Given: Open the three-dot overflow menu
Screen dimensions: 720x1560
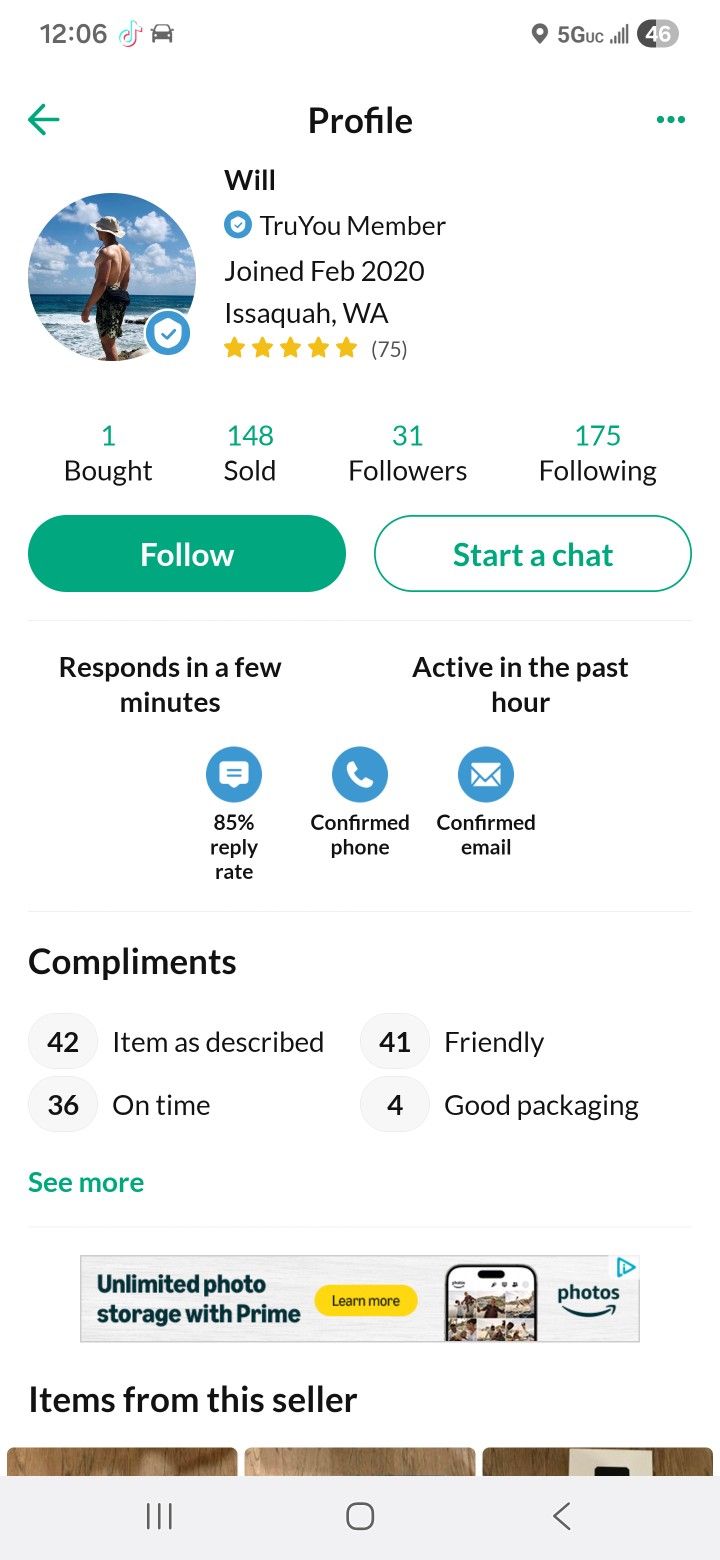Looking at the screenshot, I should tap(670, 121).
